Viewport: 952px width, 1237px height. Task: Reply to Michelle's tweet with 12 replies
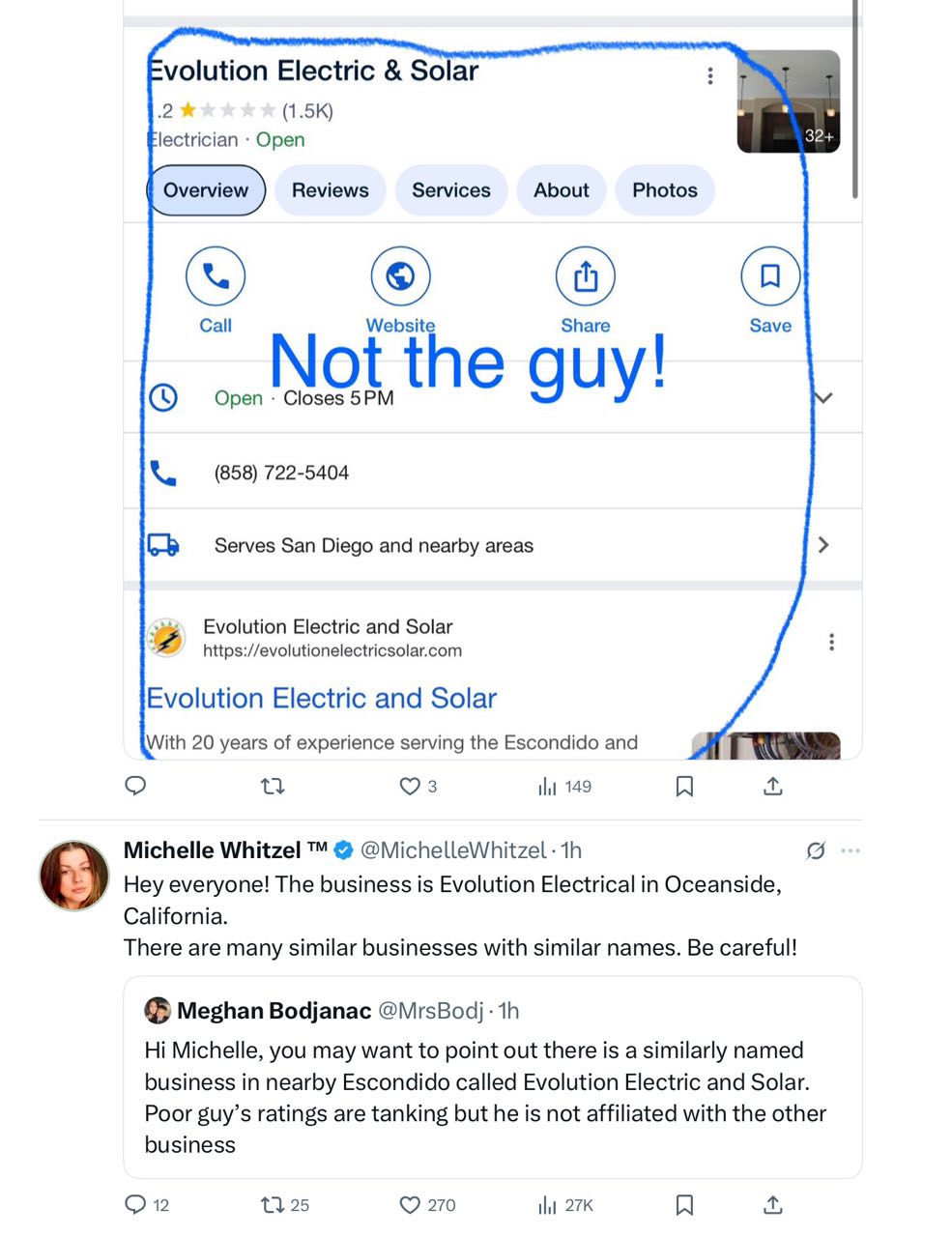coord(136,1204)
